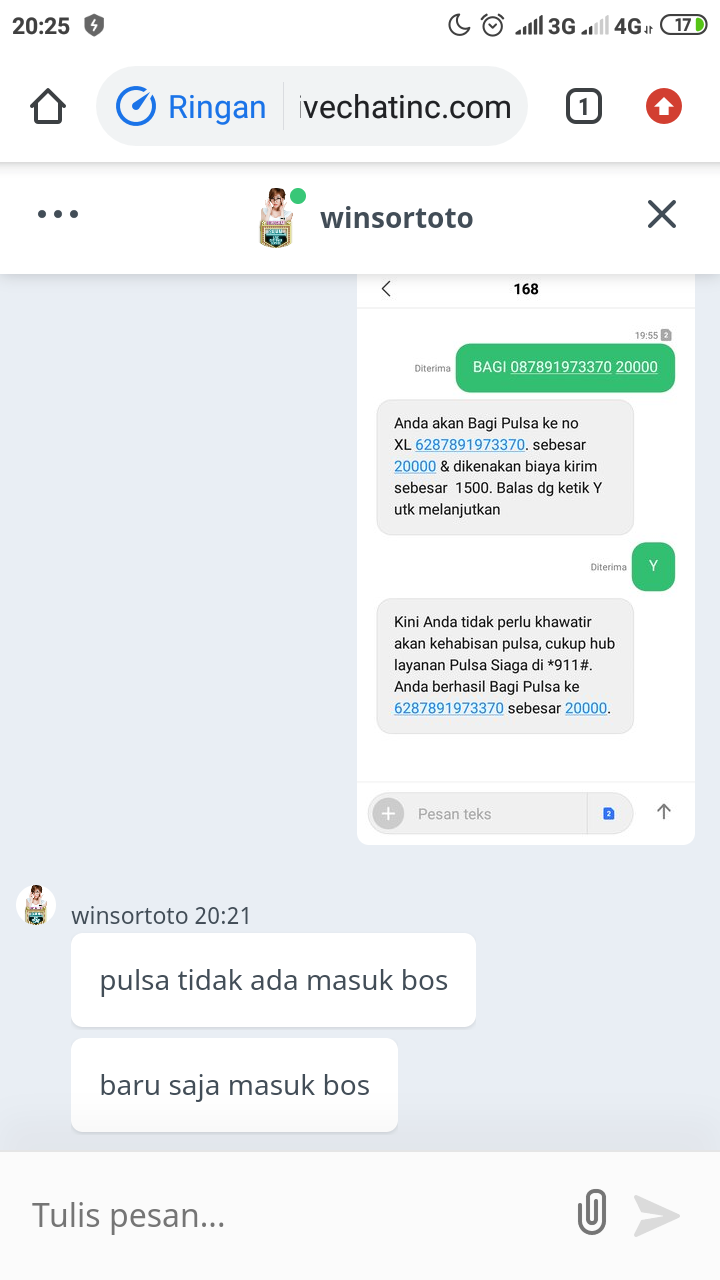Close the winsortoto chat window
Image resolution: width=720 pixels, height=1280 pixels.
pyautogui.click(x=662, y=214)
